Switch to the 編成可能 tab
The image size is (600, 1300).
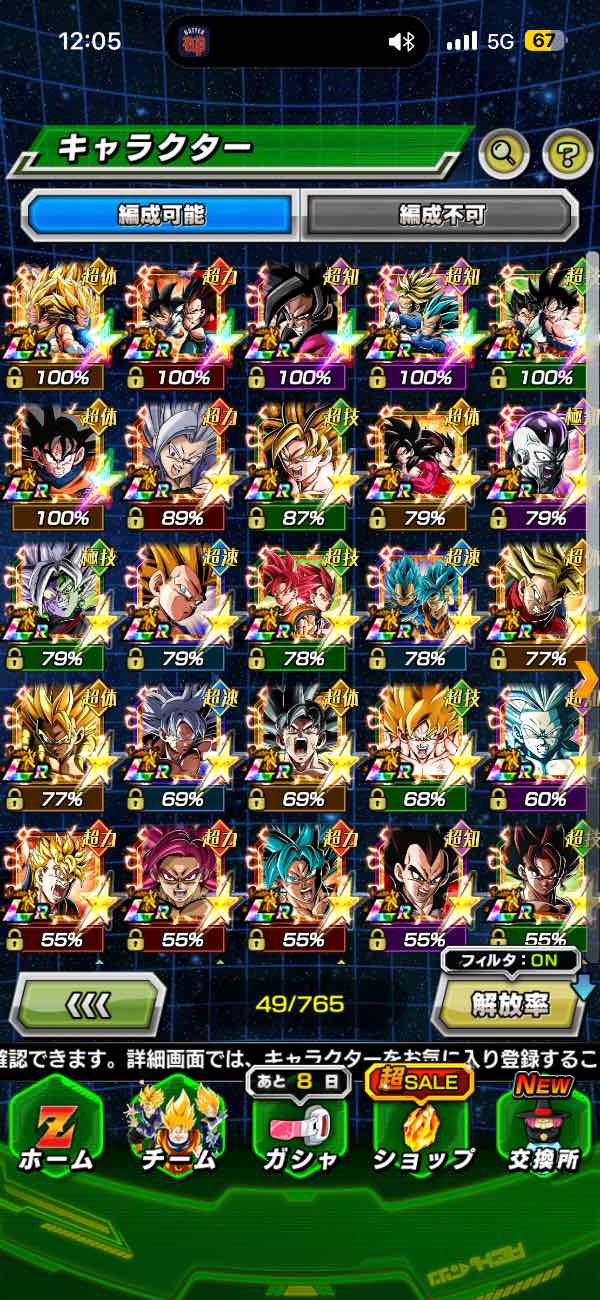pos(161,214)
